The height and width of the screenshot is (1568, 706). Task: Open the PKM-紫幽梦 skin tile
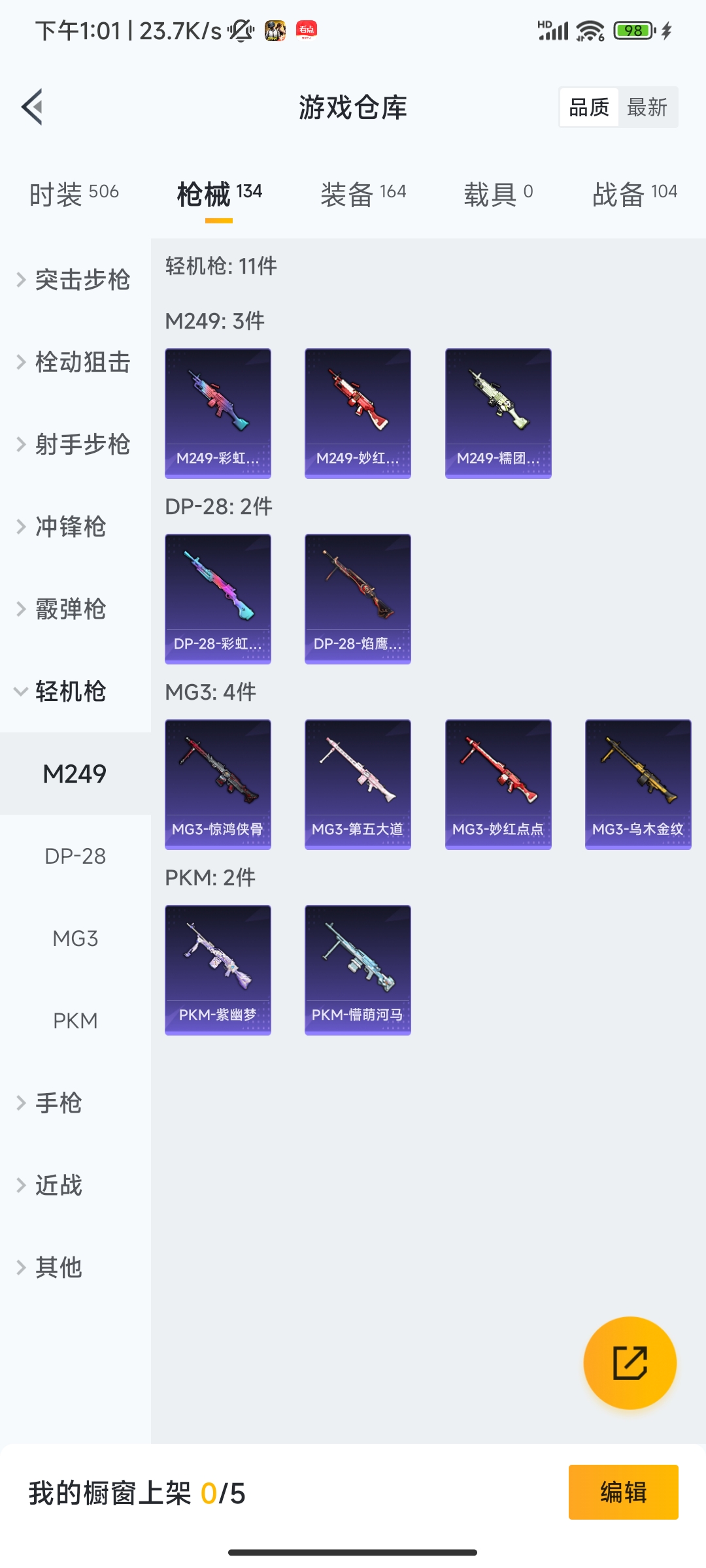coord(218,970)
